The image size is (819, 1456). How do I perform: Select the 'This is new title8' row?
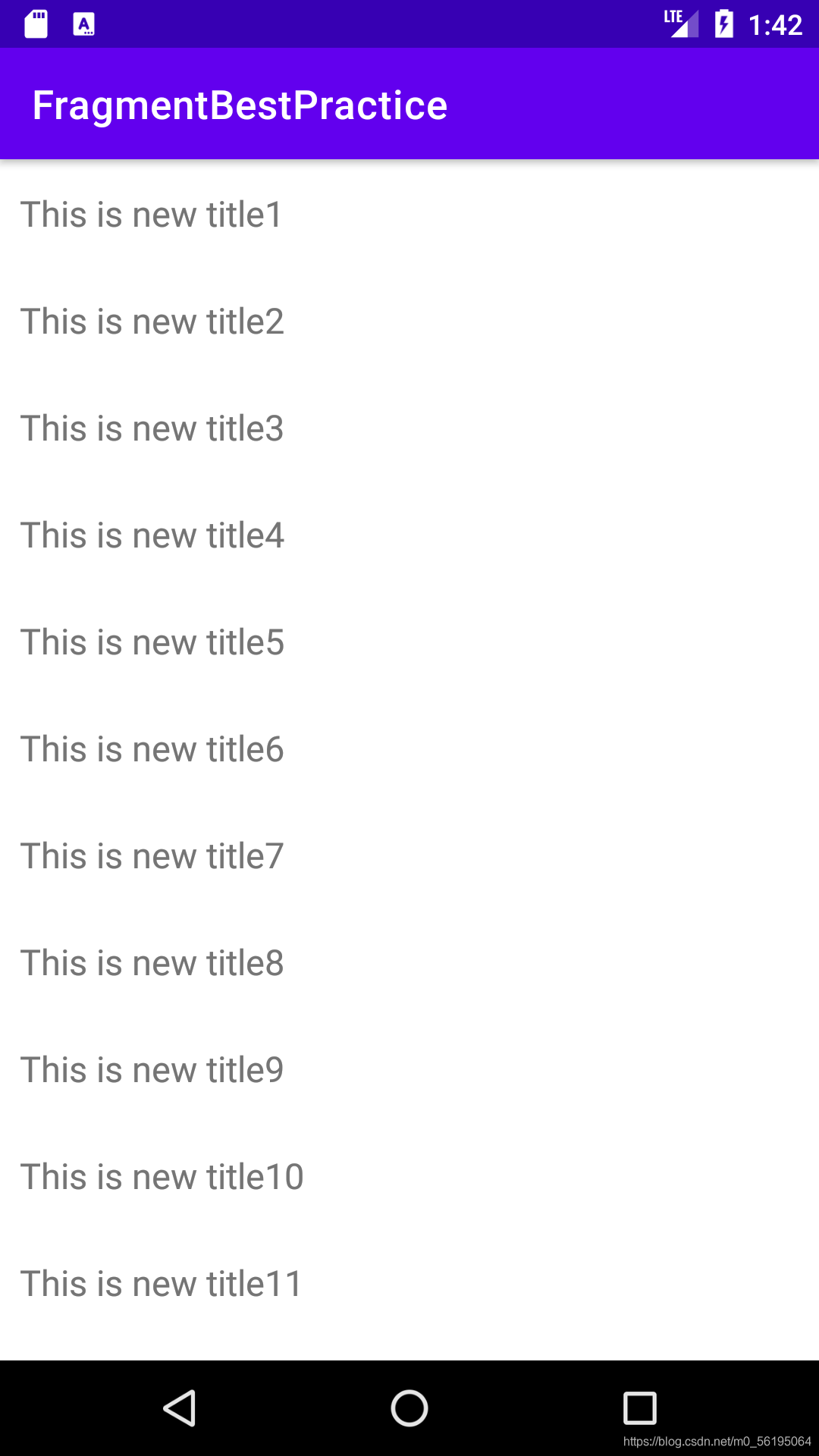(152, 963)
